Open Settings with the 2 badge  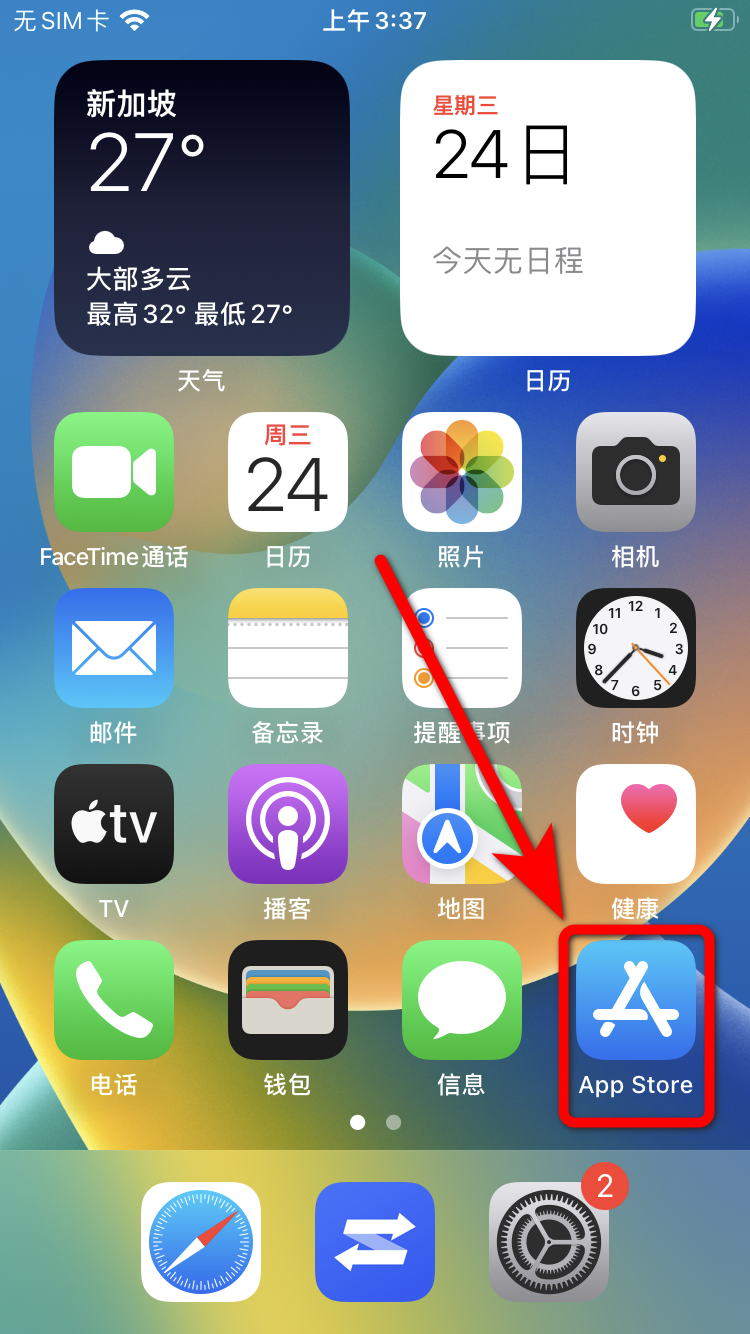click(x=548, y=1242)
